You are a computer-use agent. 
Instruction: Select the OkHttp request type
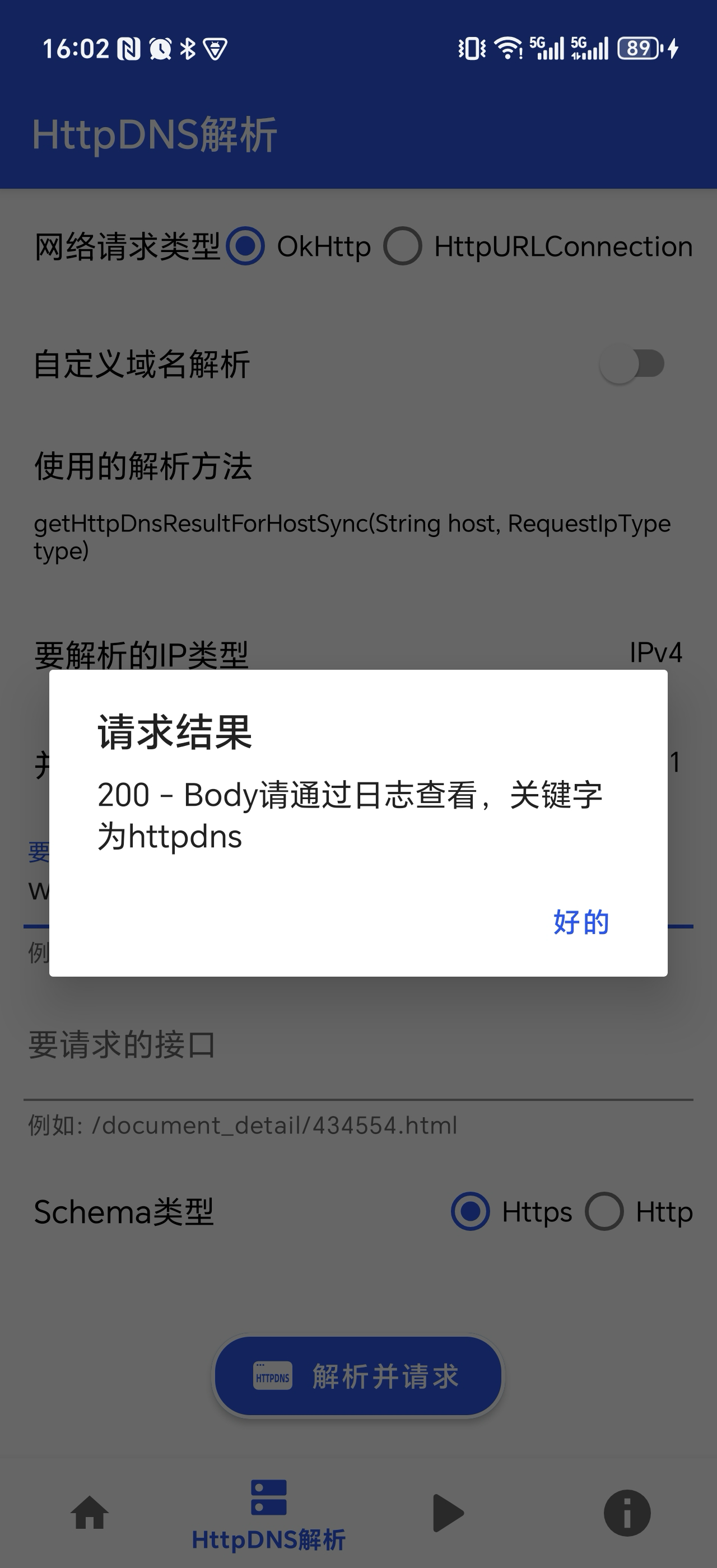245,246
